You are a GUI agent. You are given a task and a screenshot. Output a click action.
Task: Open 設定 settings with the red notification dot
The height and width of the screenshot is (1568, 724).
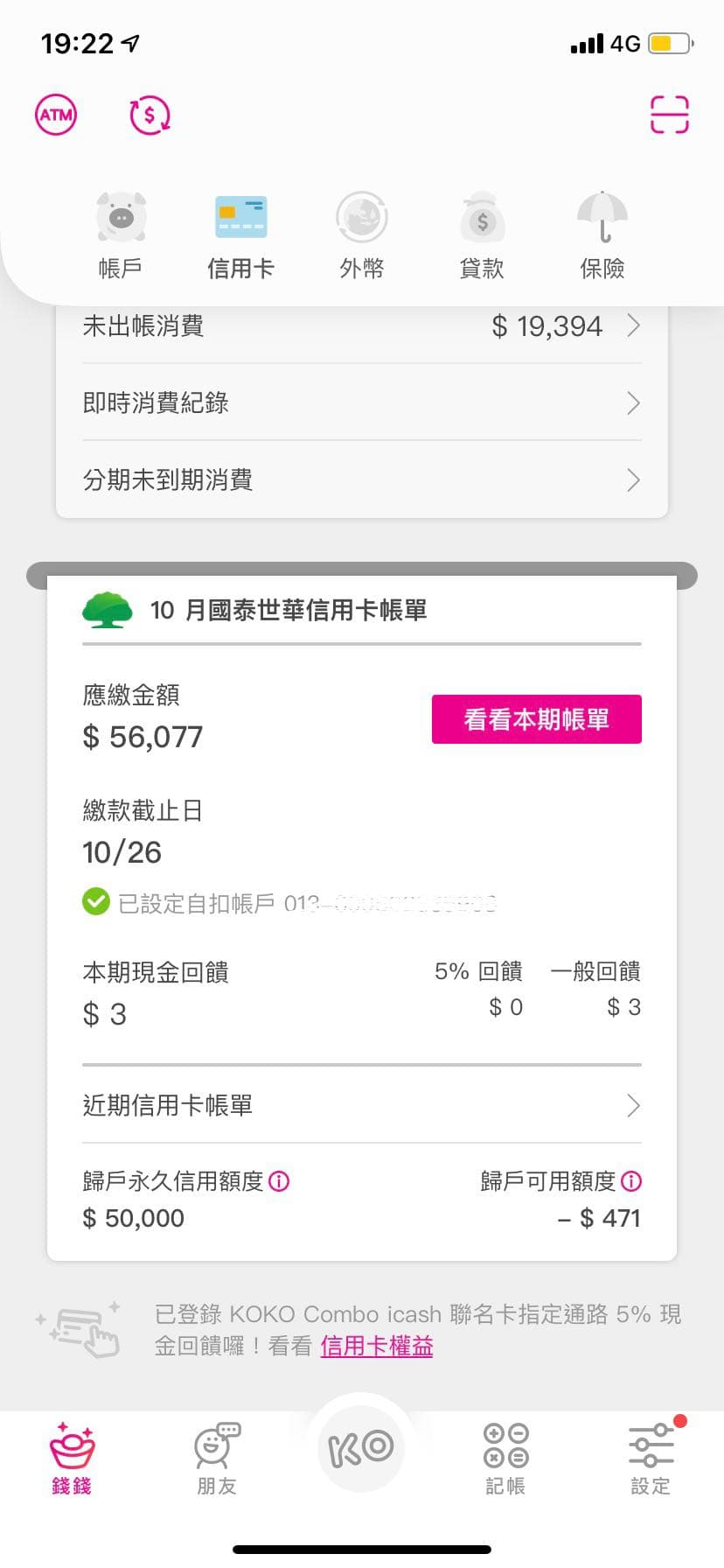coord(651,1452)
